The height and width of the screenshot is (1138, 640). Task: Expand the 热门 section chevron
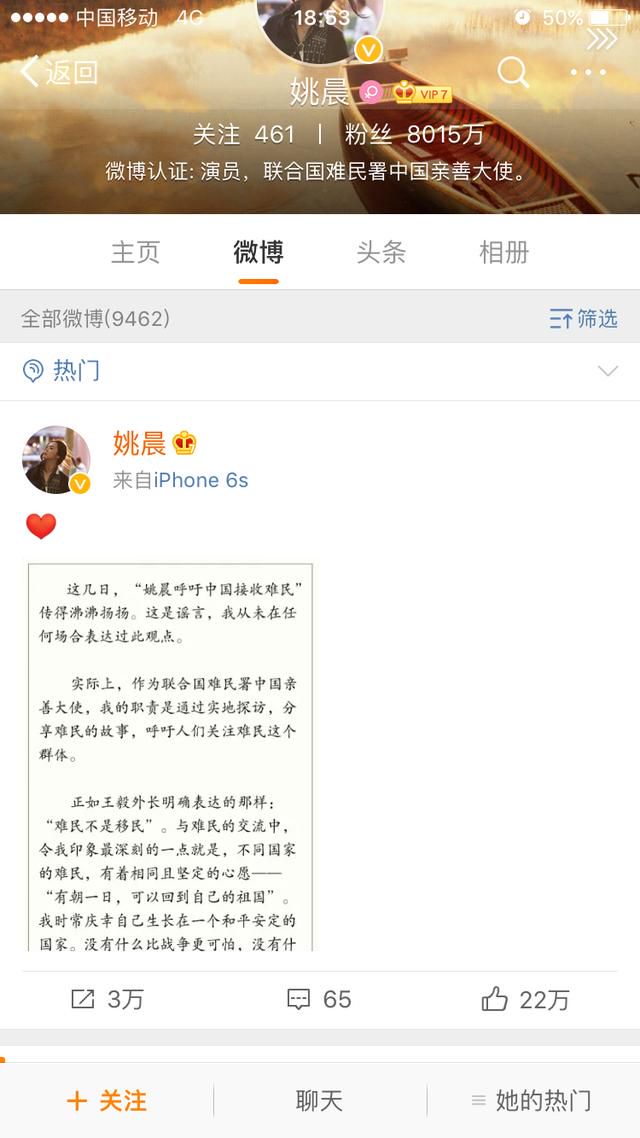click(x=607, y=371)
